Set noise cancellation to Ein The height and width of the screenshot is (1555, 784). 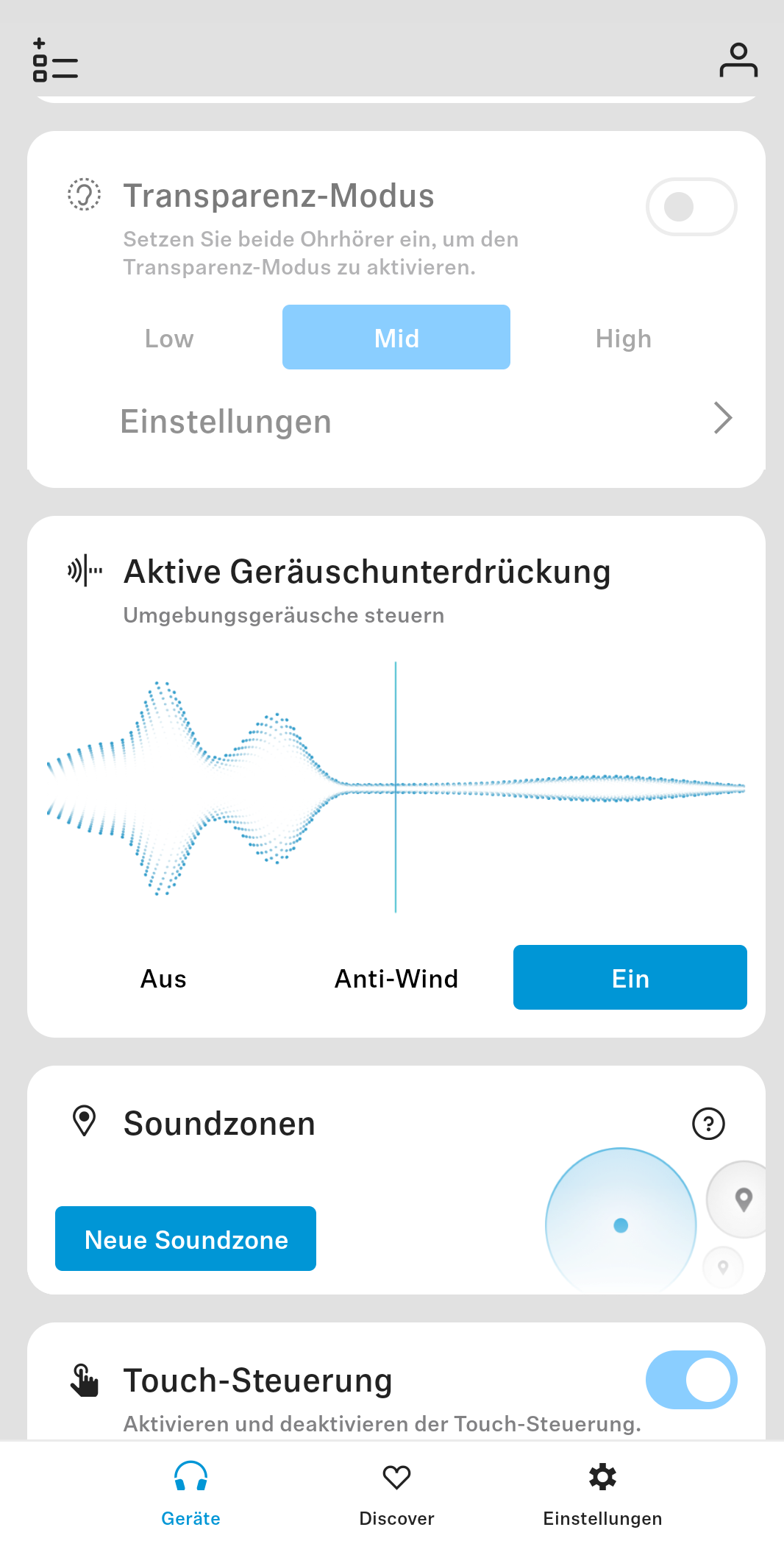coord(630,977)
